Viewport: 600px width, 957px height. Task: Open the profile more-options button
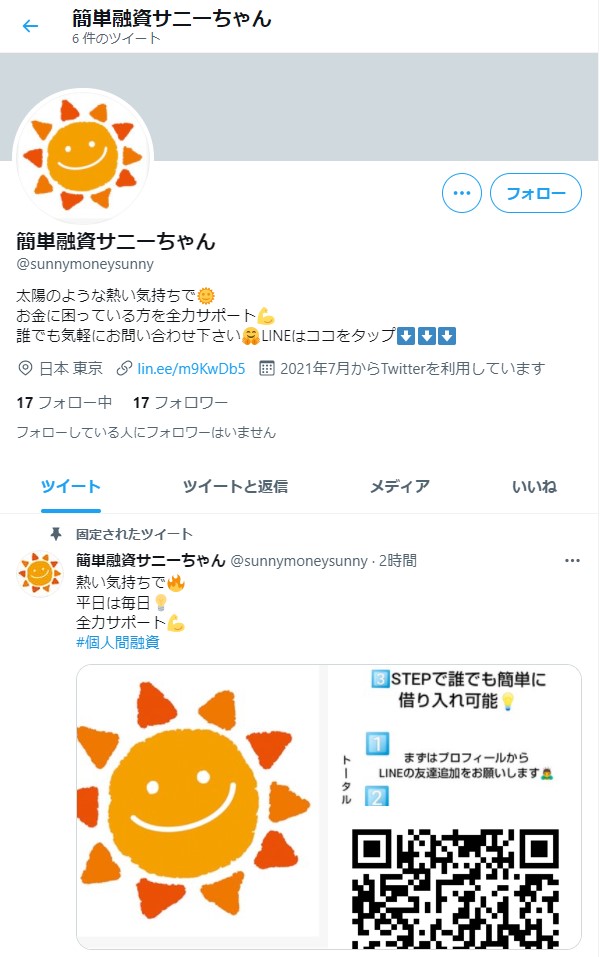462,193
